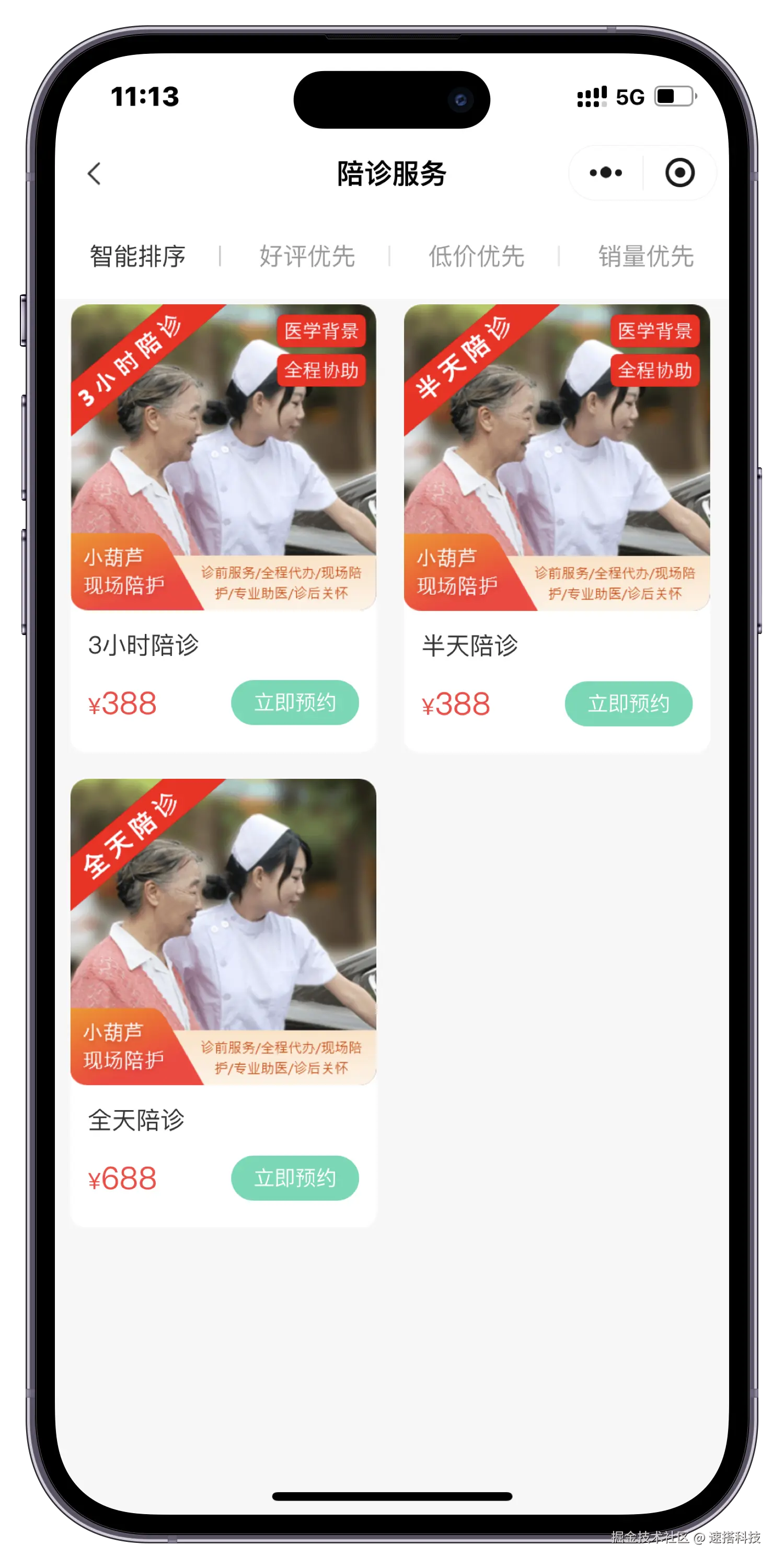View the 全天陪诊 service card
784x1568 pixels.
click(223, 931)
